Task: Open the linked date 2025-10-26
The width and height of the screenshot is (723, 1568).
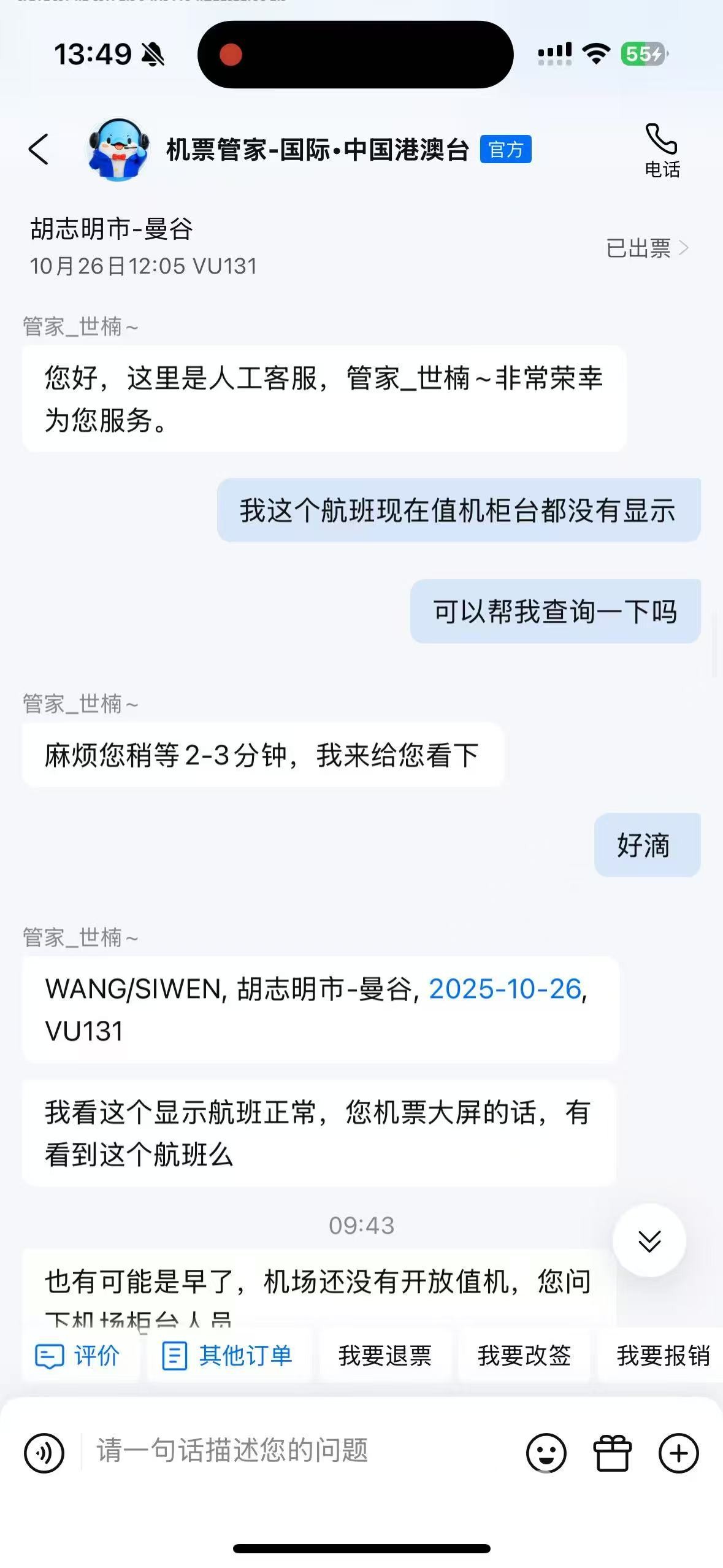Action: pos(505,989)
